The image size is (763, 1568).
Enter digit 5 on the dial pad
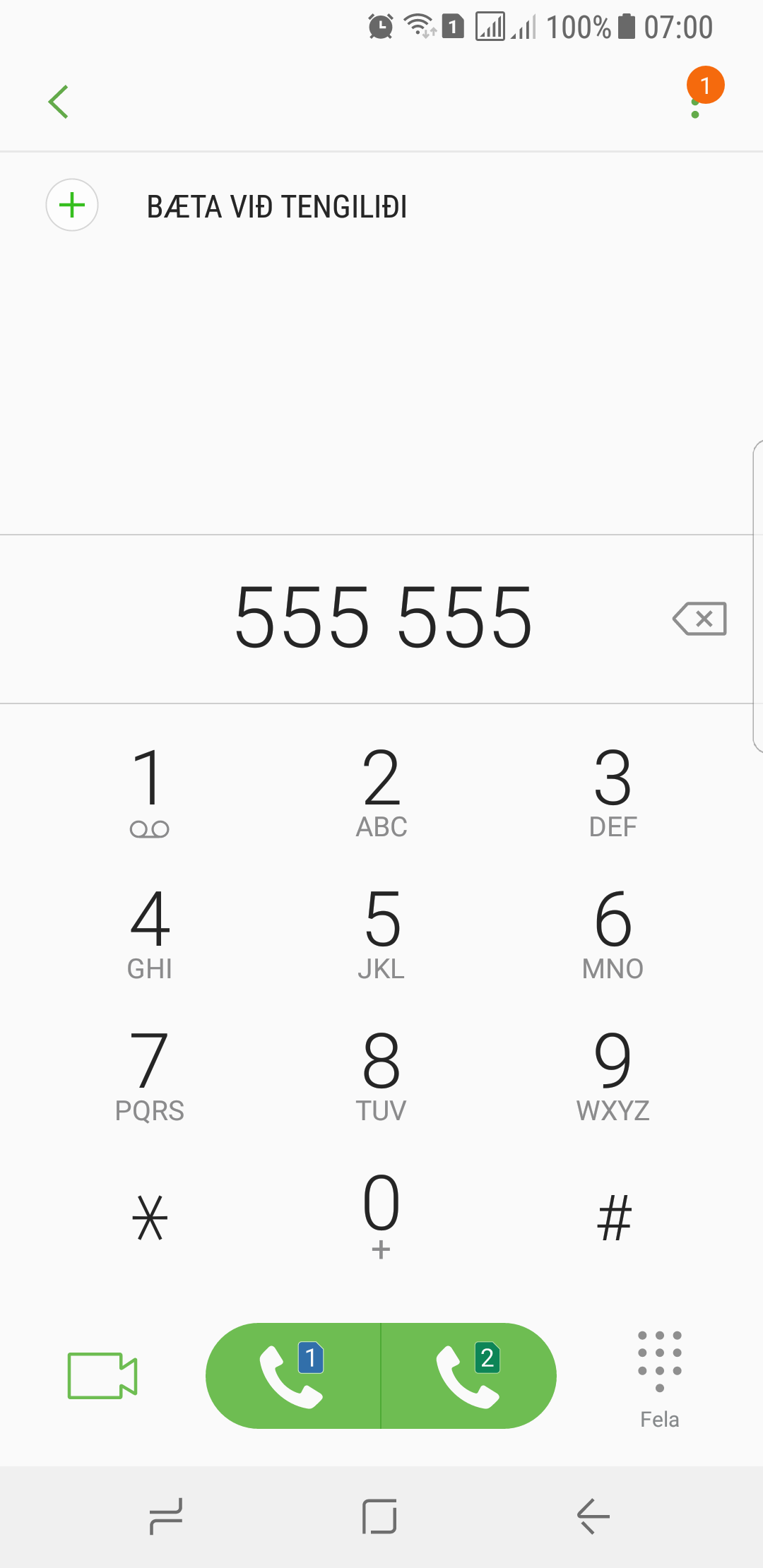coord(381,932)
